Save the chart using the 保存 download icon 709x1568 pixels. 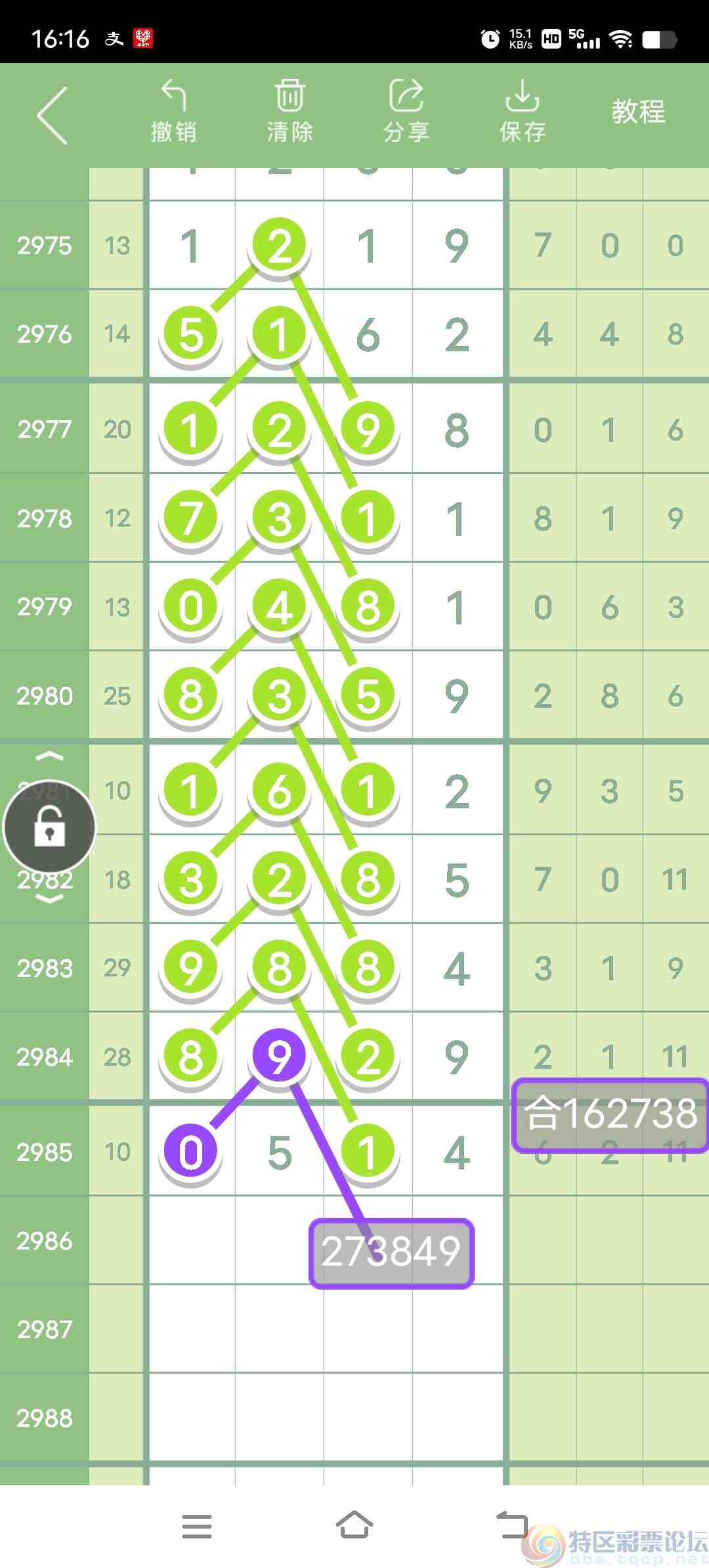click(x=522, y=112)
